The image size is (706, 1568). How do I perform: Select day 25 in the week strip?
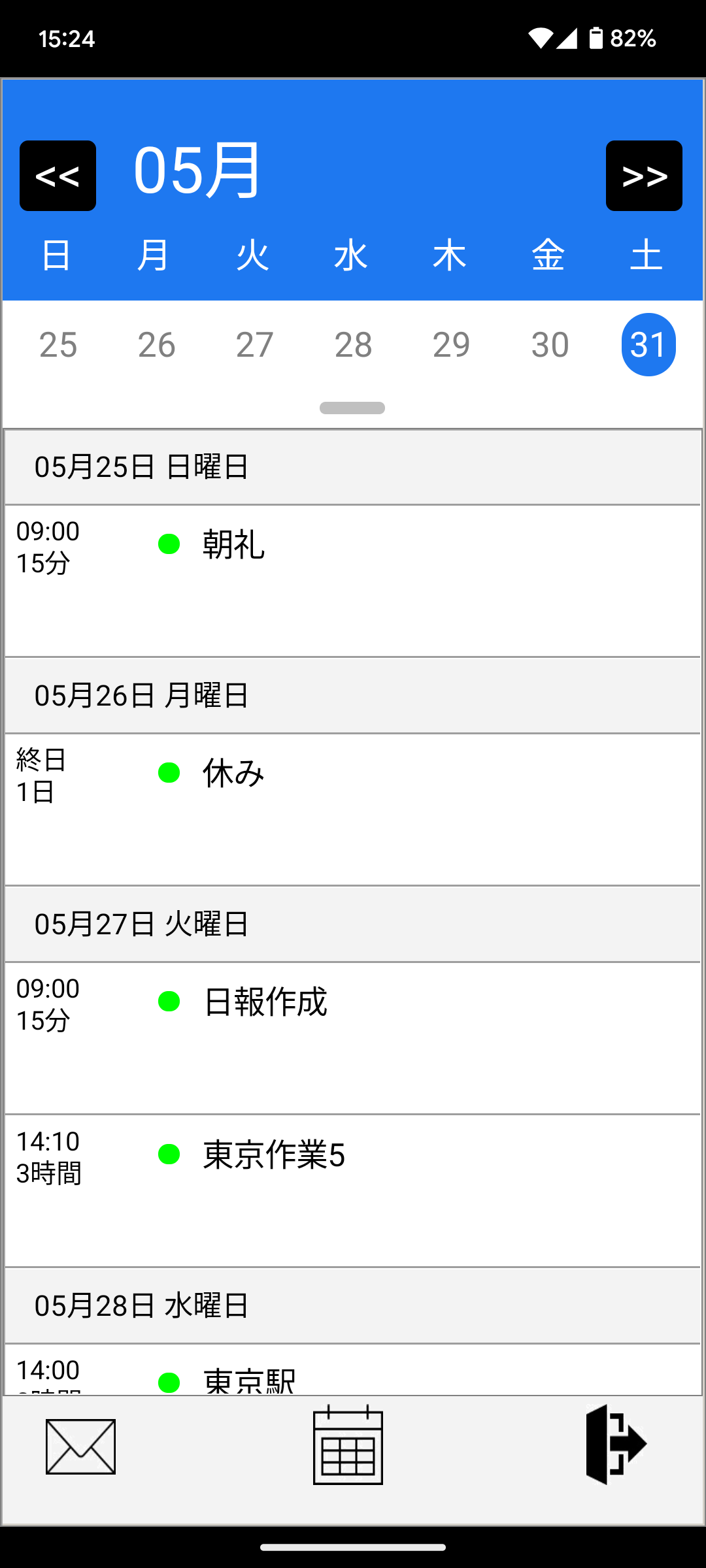pyautogui.click(x=58, y=344)
